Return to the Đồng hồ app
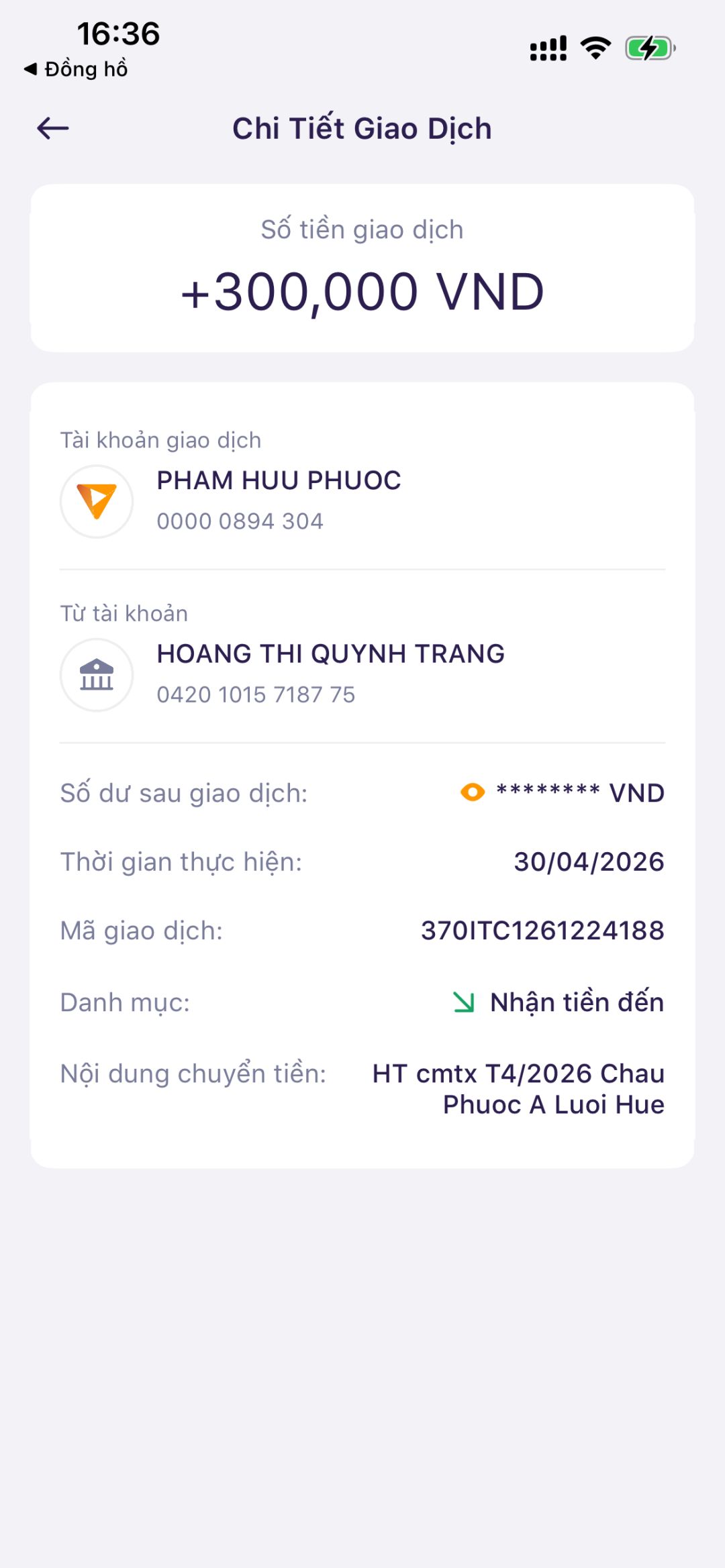This screenshot has width=725, height=1568. (75, 69)
